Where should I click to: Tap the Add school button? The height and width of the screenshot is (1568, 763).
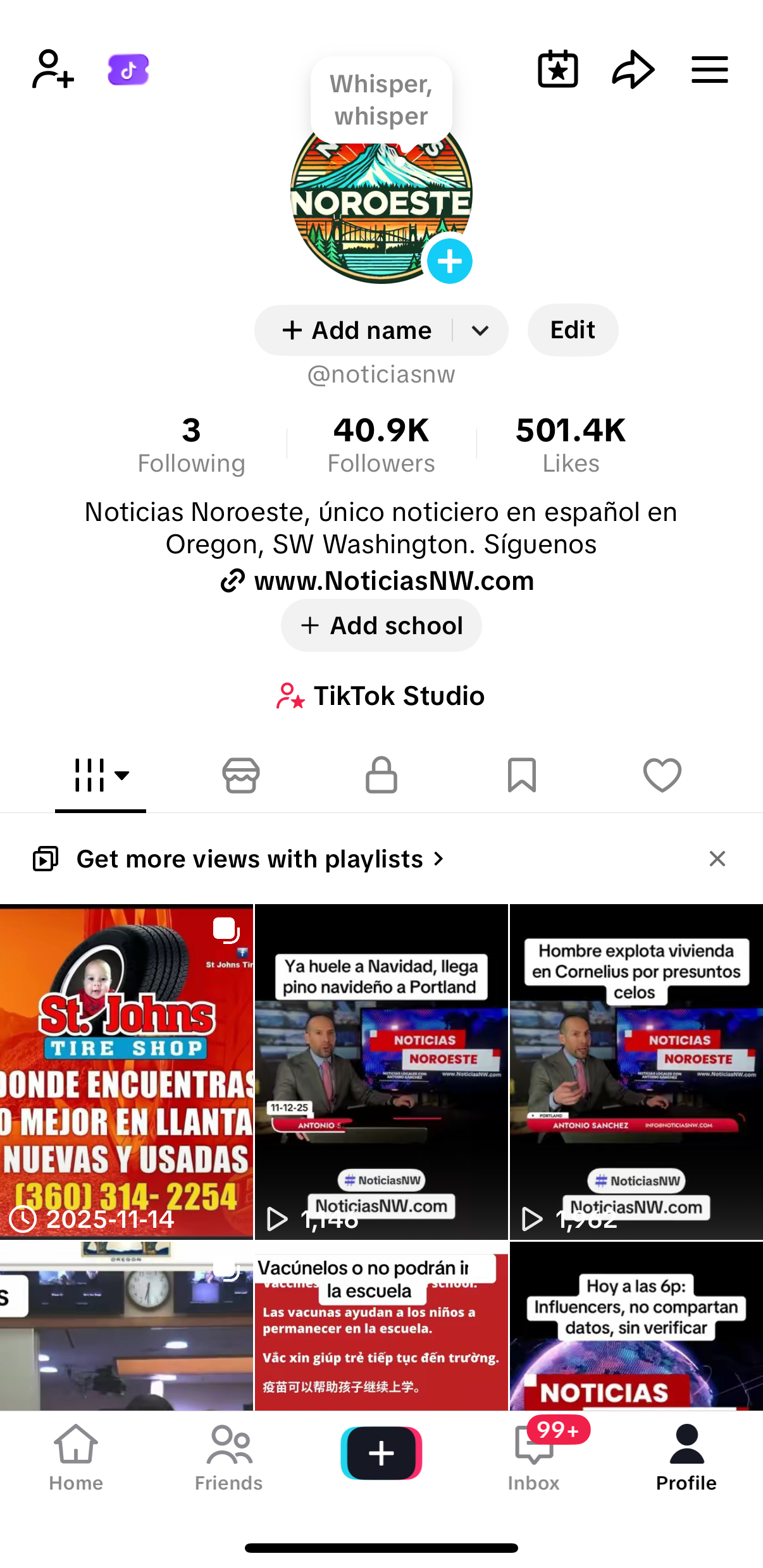381,625
